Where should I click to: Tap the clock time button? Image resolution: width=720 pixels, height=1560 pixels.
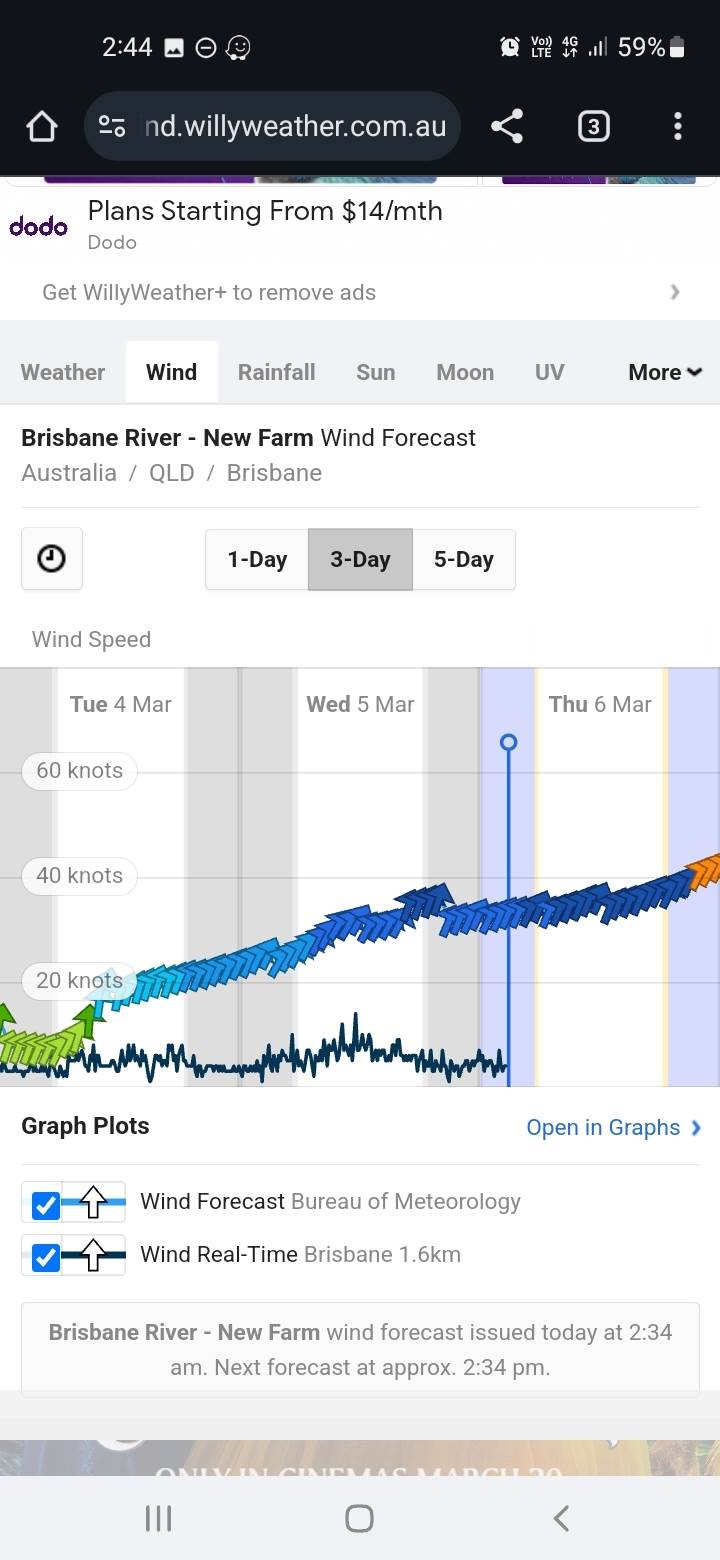pos(52,559)
